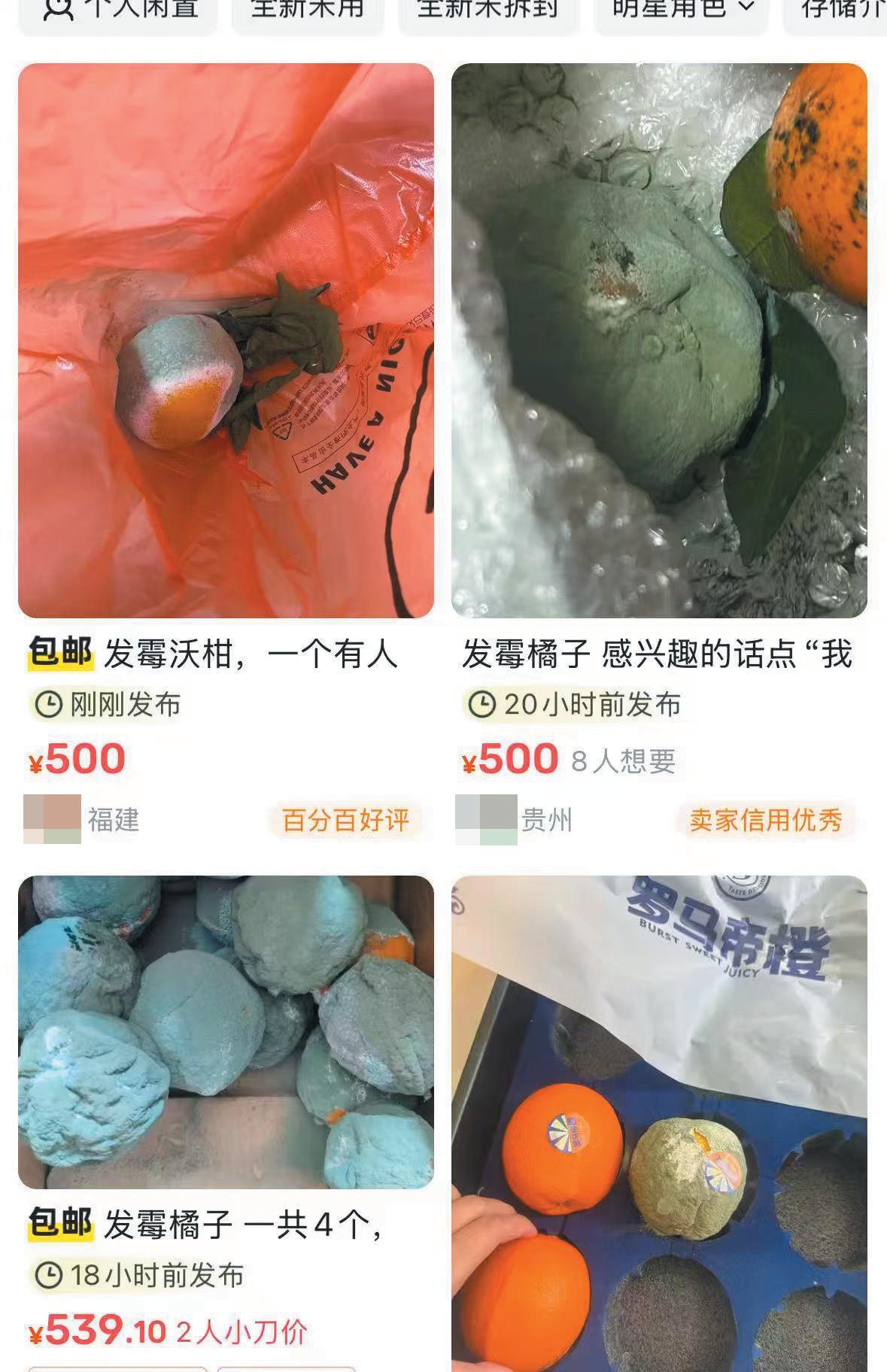Filter by 全新未拆封
This screenshot has width=887, height=1372.
pos(488,11)
